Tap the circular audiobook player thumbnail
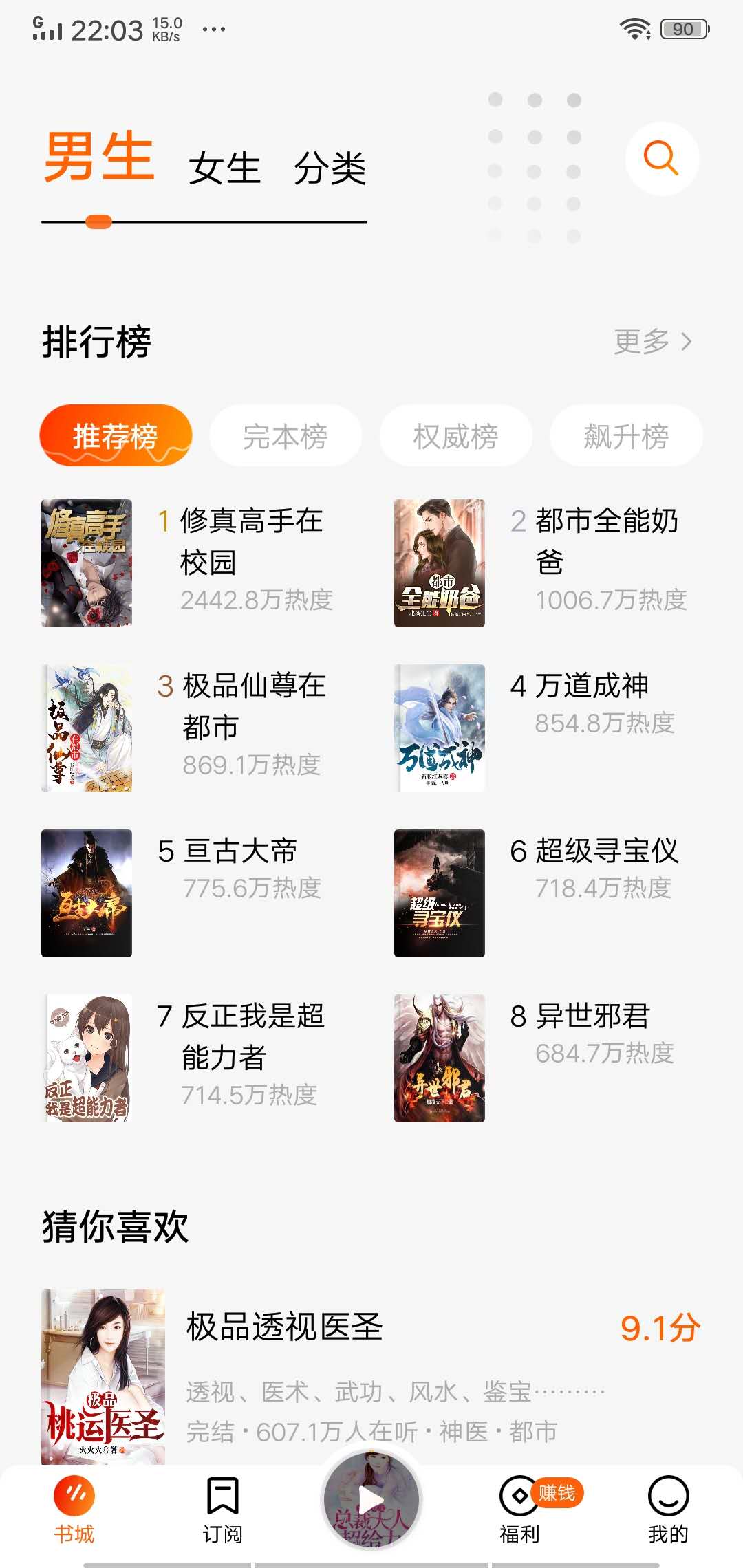The height and width of the screenshot is (1568, 743). click(x=371, y=1499)
